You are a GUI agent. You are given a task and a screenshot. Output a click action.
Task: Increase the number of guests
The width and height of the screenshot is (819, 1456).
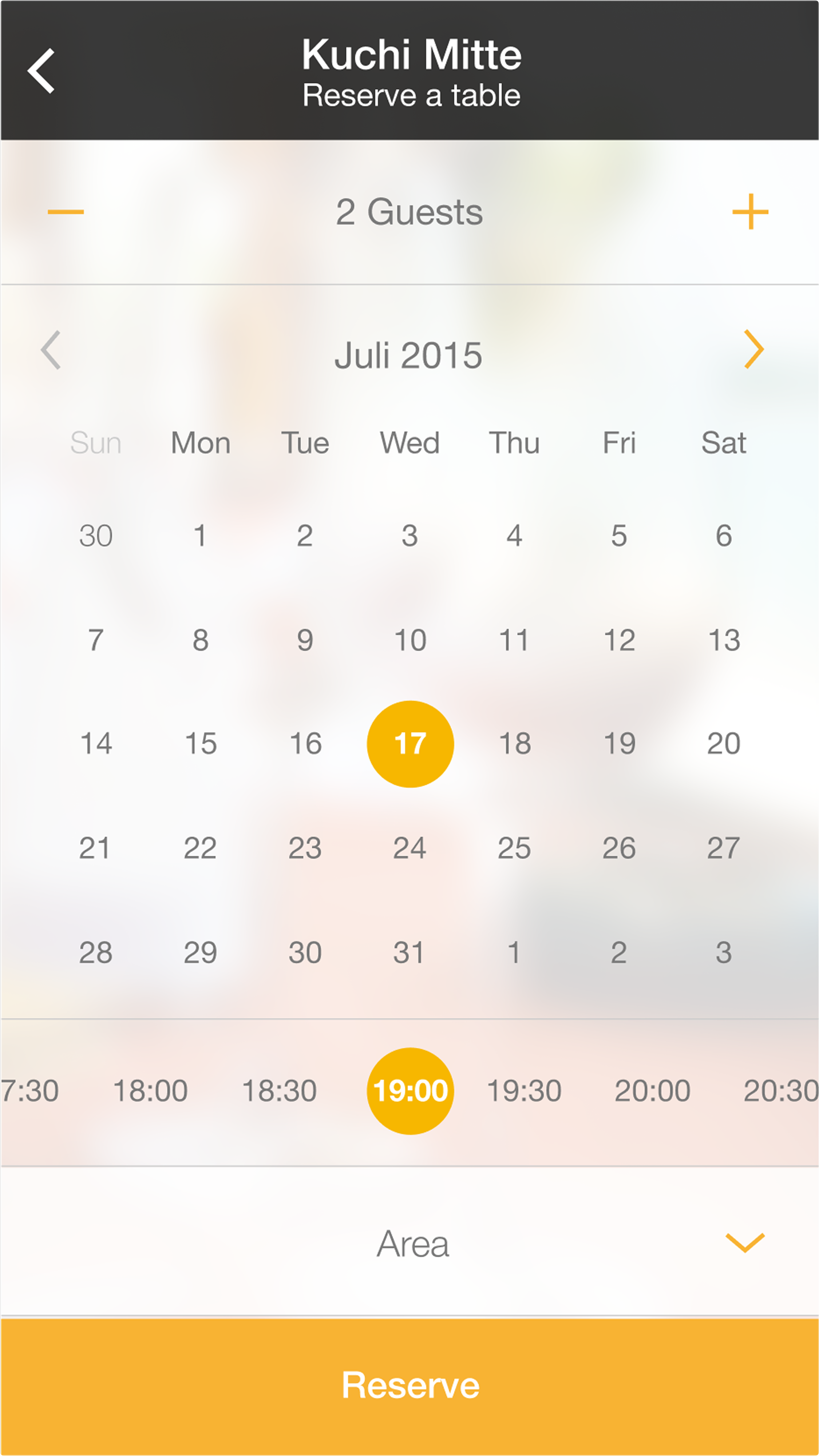coord(750,212)
